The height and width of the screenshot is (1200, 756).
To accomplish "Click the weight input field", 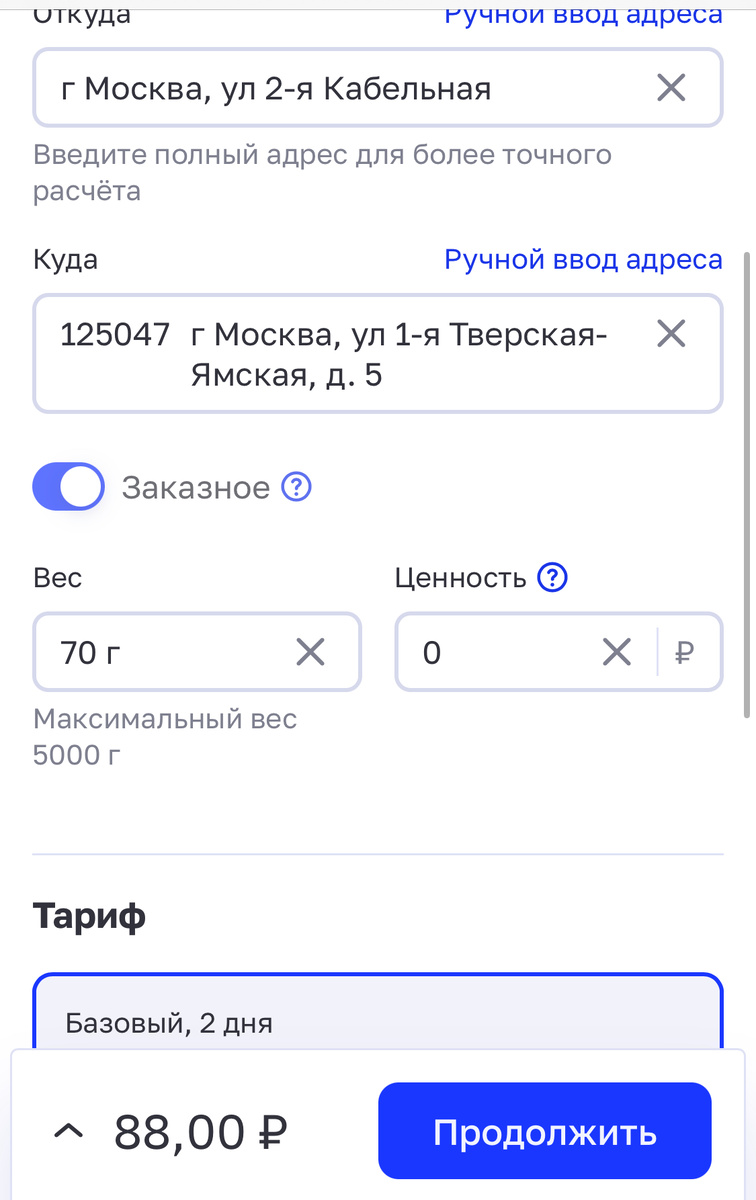I will pyautogui.click(x=150, y=652).
